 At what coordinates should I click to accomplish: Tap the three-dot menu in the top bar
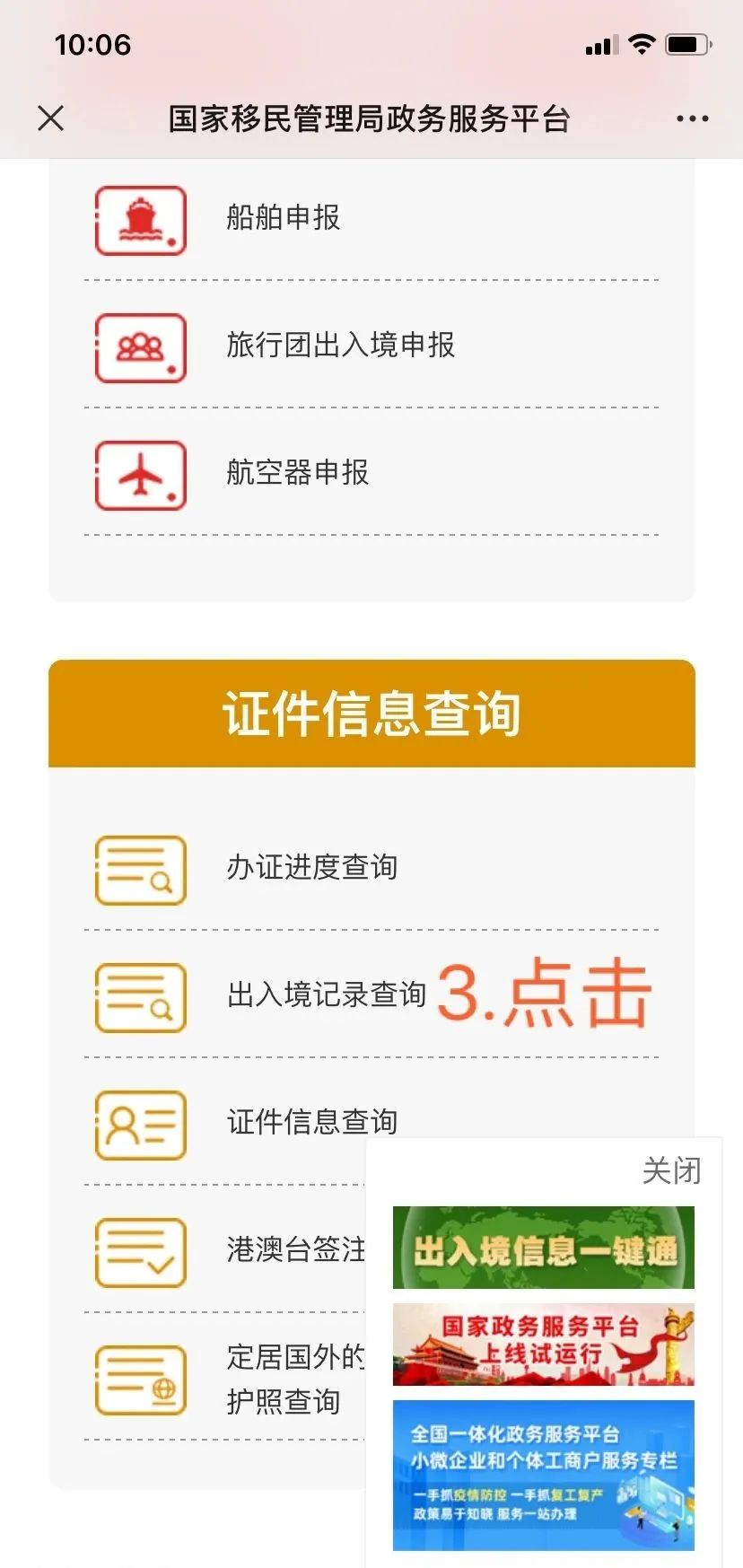click(691, 118)
